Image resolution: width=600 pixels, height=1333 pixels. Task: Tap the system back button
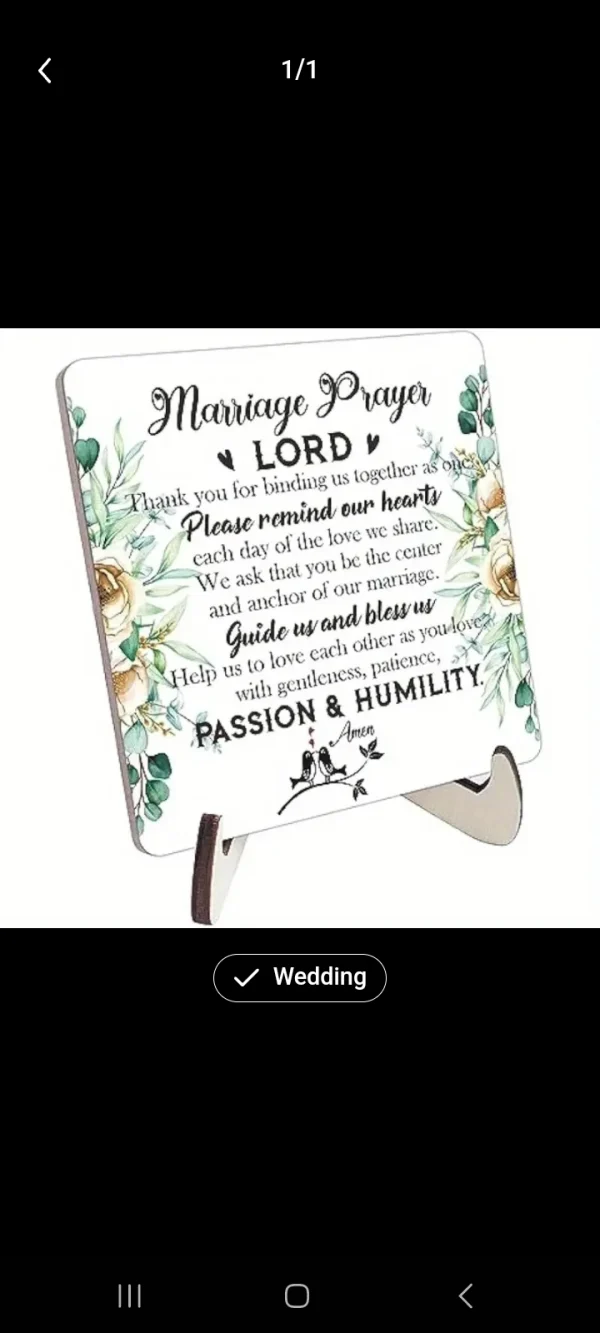point(465,1296)
